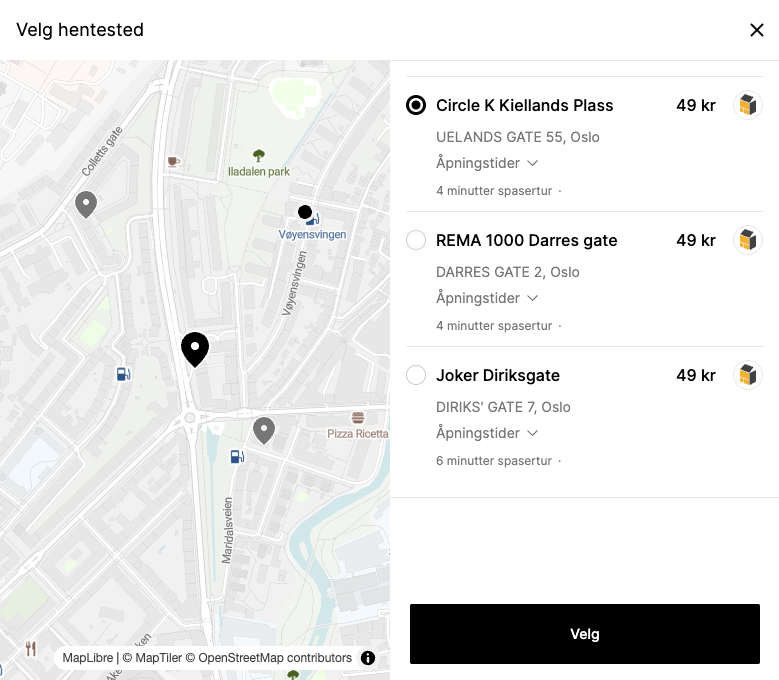
Task: Confirm selection with the Velg button
Action: coord(584,634)
